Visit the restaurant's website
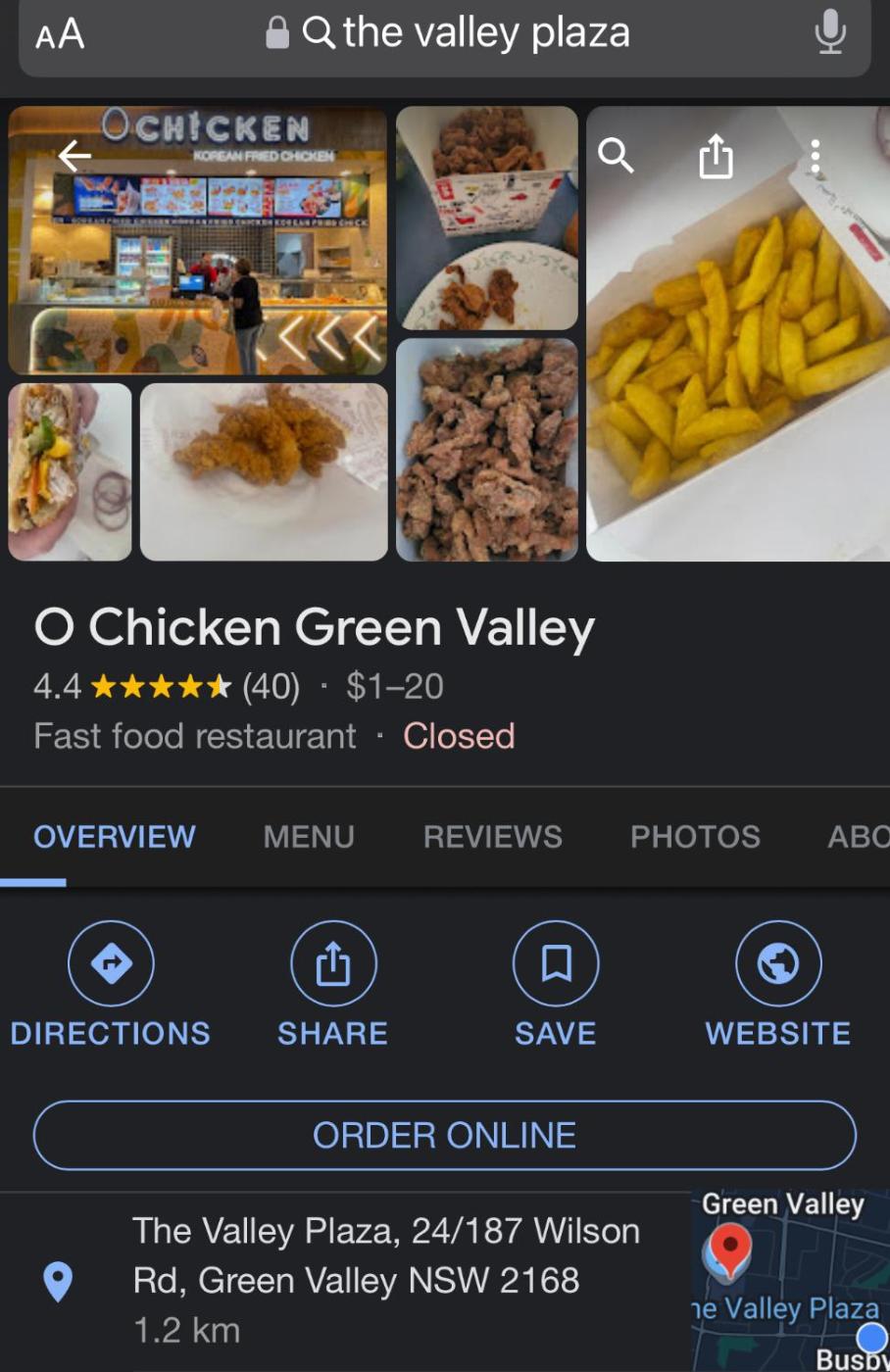The height and width of the screenshot is (1372, 890). coord(778,985)
